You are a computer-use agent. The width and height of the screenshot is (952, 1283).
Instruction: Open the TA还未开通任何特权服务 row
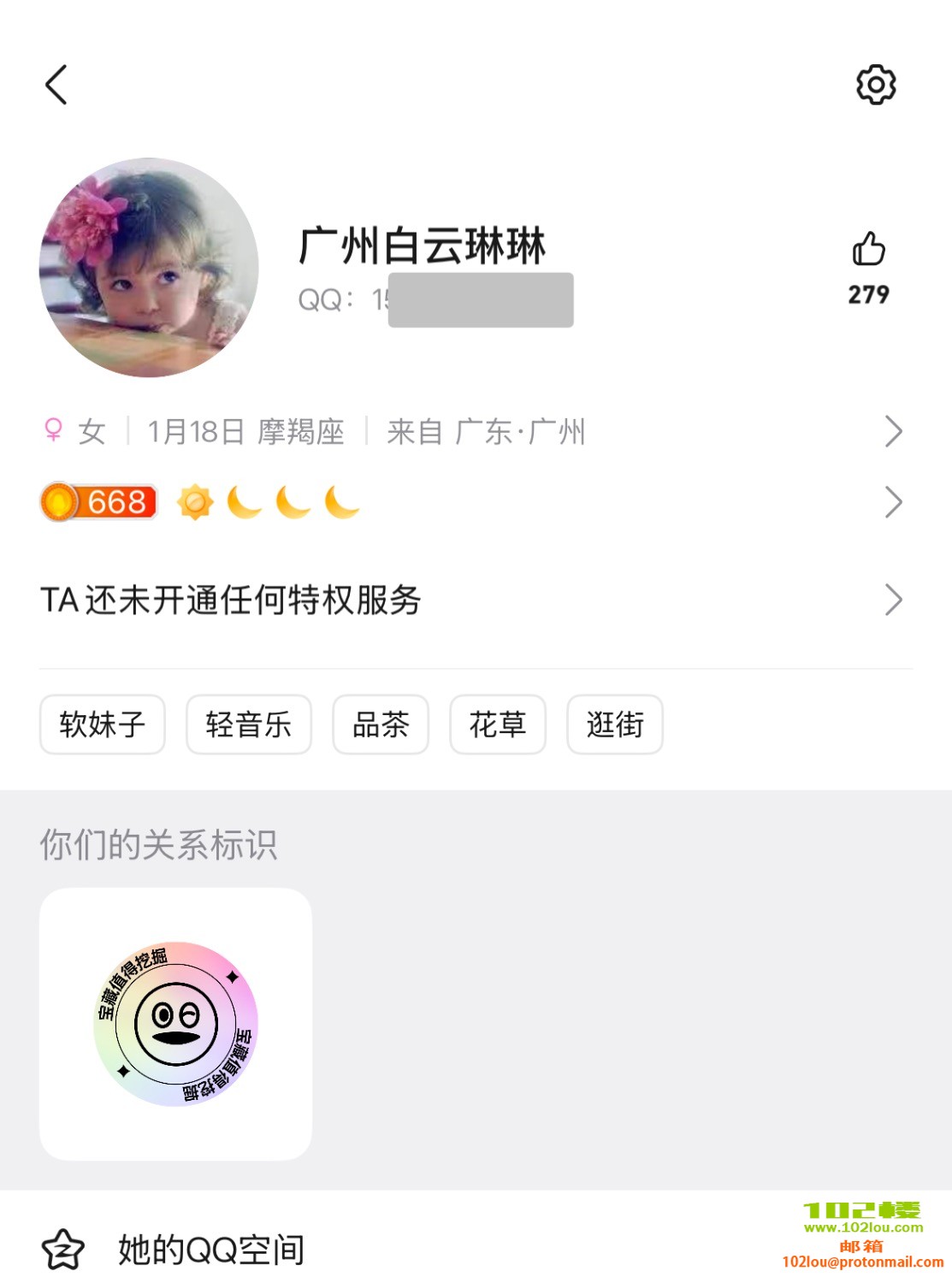pyautogui.click(x=470, y=600)
